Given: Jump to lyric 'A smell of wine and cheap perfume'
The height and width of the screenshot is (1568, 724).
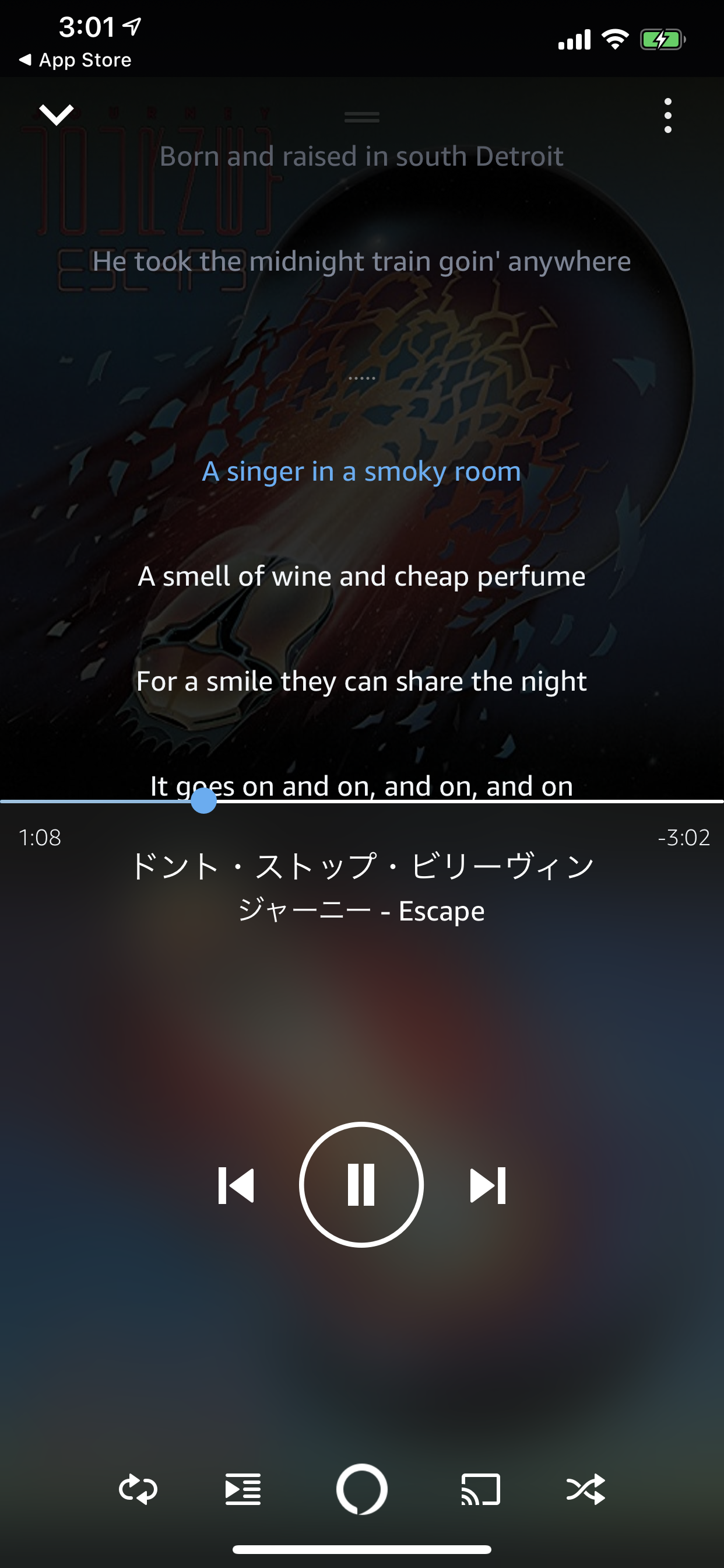Looking at the screenshot, I should [361, 576].
